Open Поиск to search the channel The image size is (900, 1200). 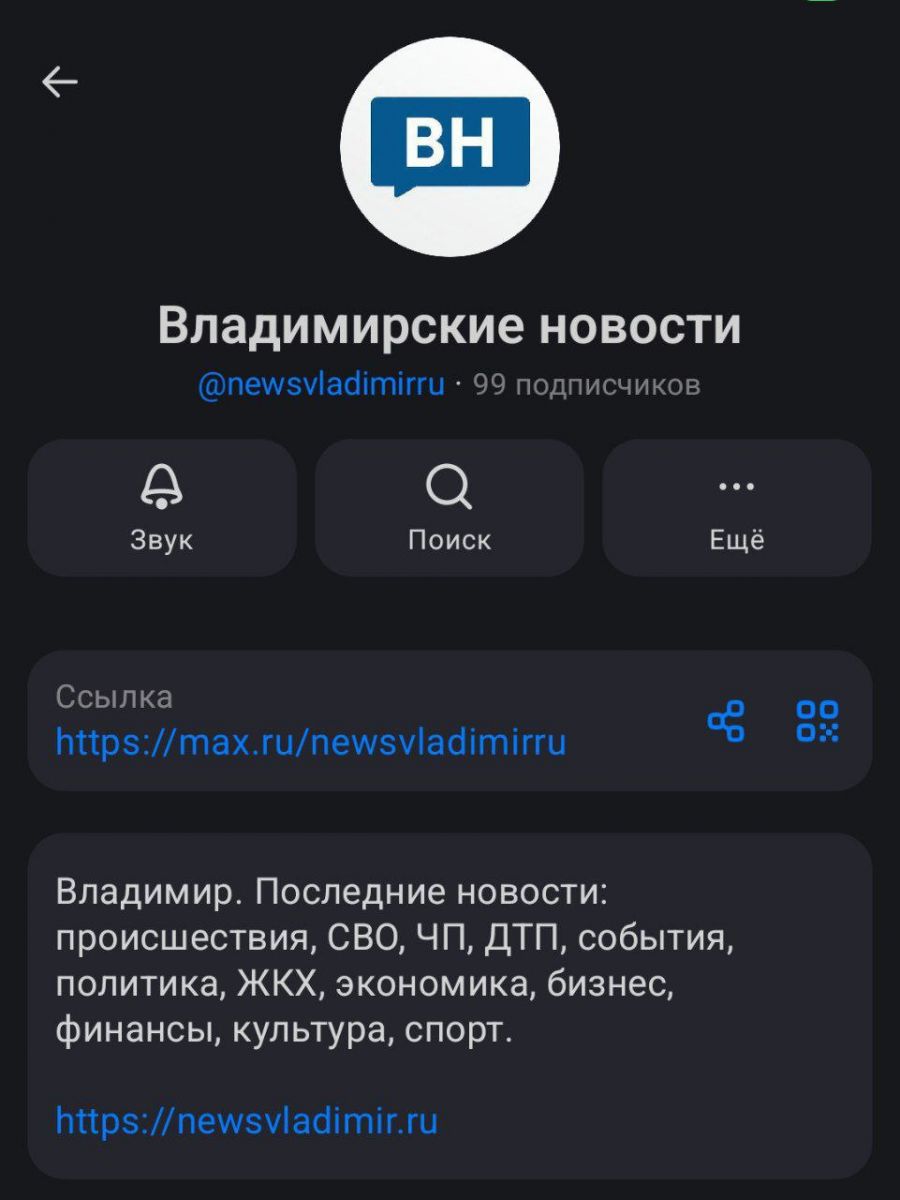pyautogui.click(x=449, y=508)
